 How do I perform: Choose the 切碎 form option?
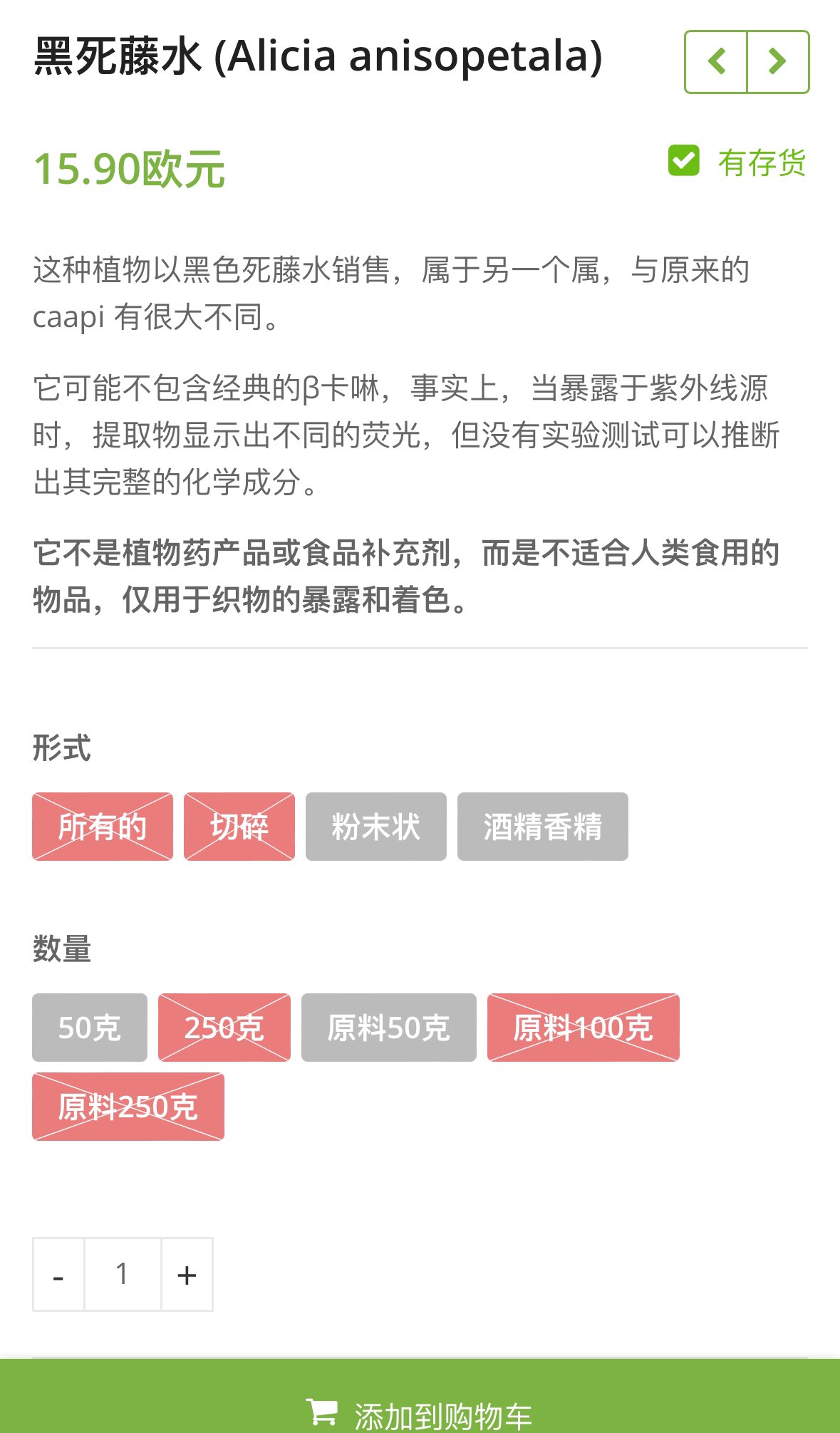[239, 827]
